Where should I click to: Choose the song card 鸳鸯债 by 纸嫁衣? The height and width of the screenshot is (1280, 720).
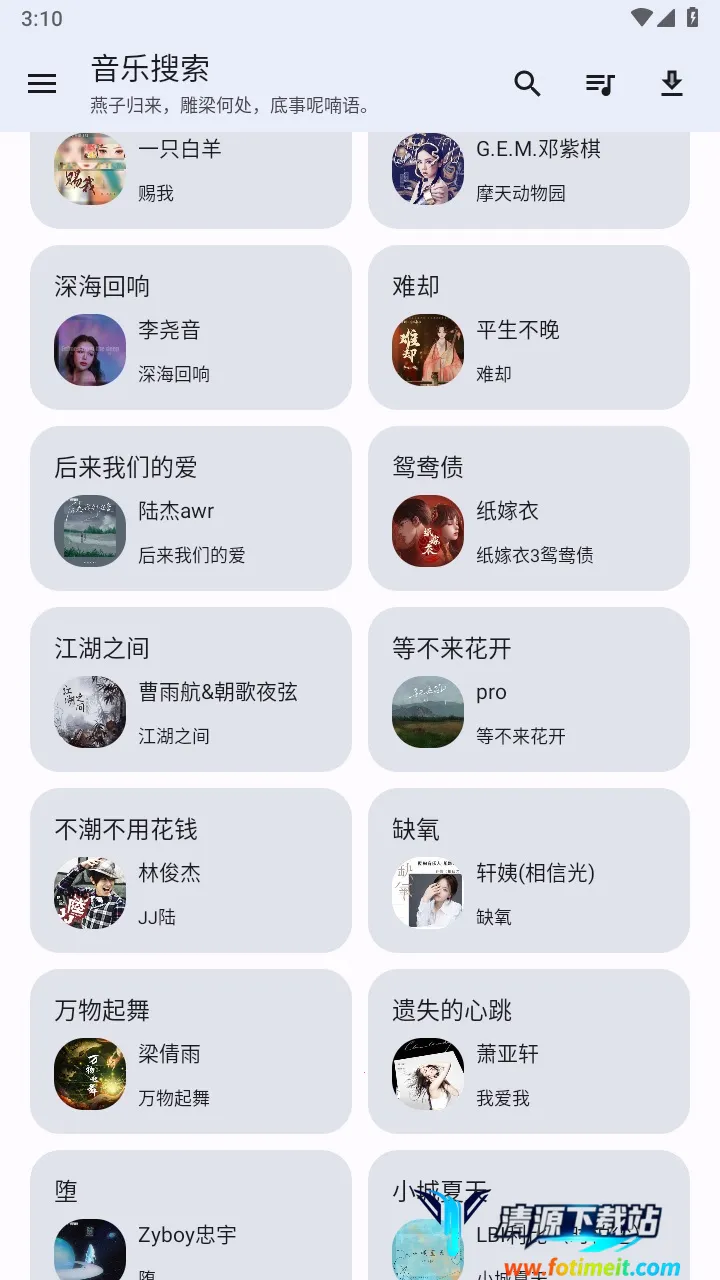[x=529, y=509]
